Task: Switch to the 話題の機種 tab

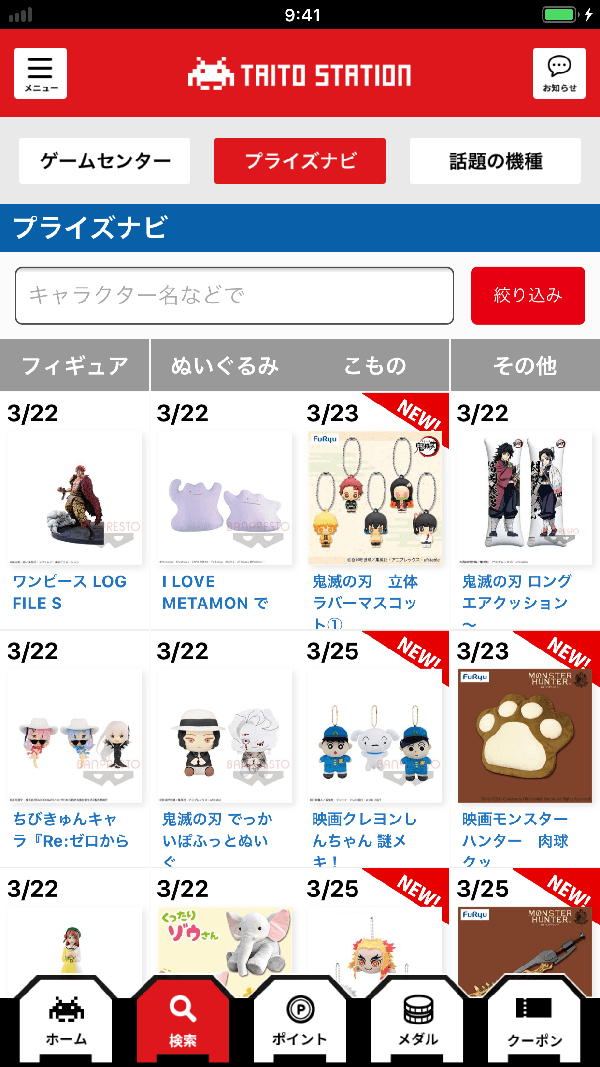Action: (x=495, y=161)
